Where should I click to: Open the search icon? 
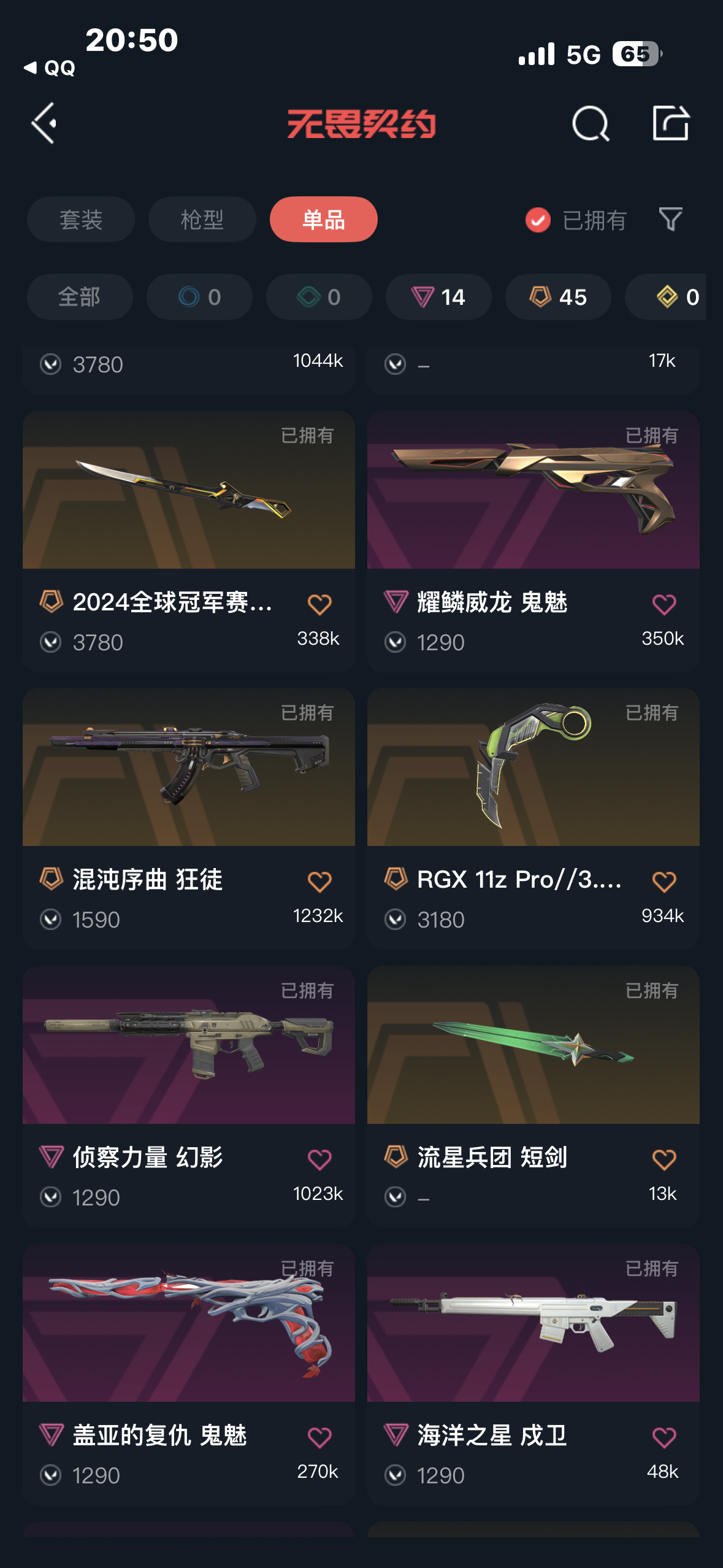(x=590, y=123)
